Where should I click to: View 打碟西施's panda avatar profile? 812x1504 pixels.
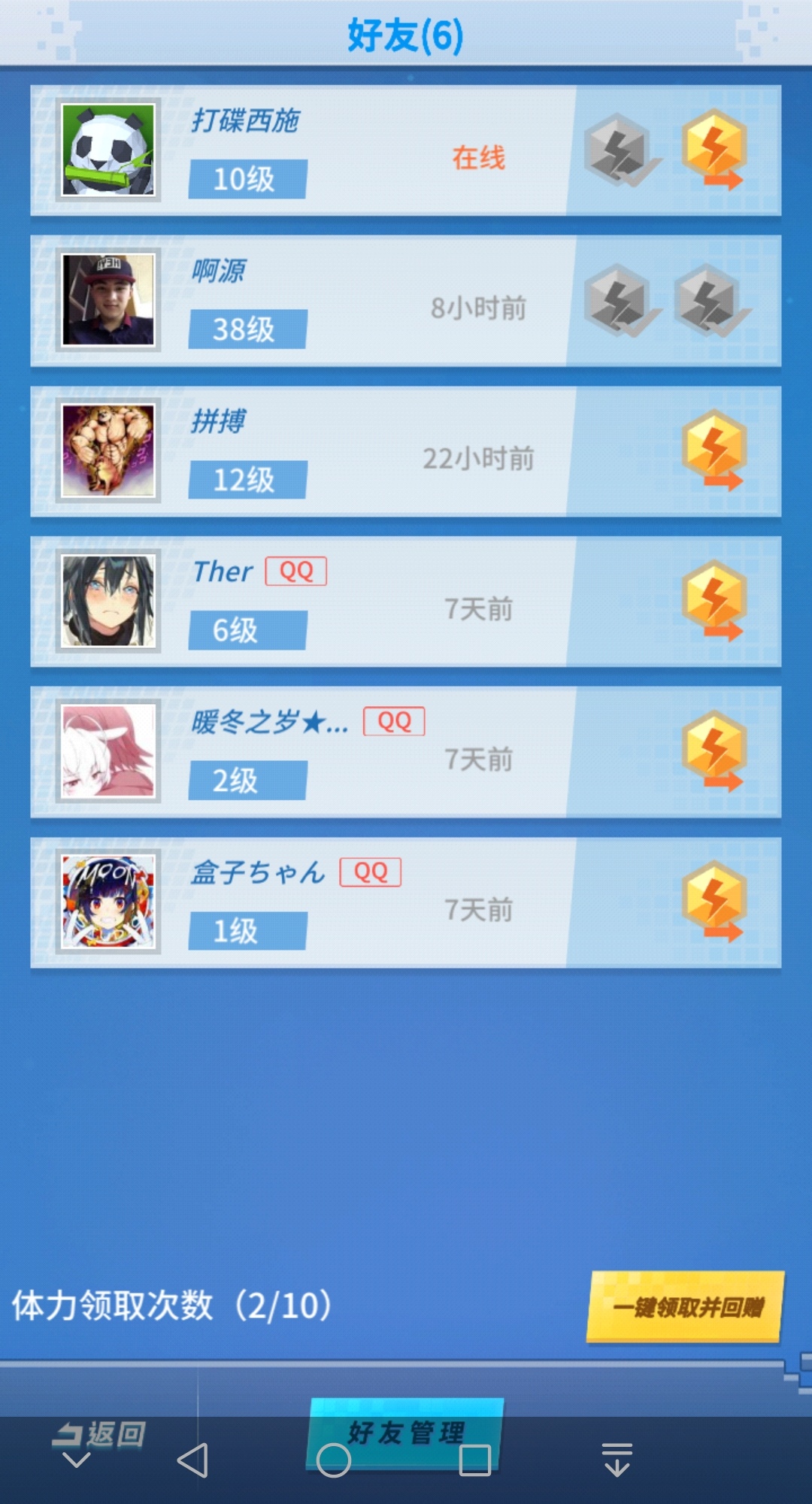point(108,150)
